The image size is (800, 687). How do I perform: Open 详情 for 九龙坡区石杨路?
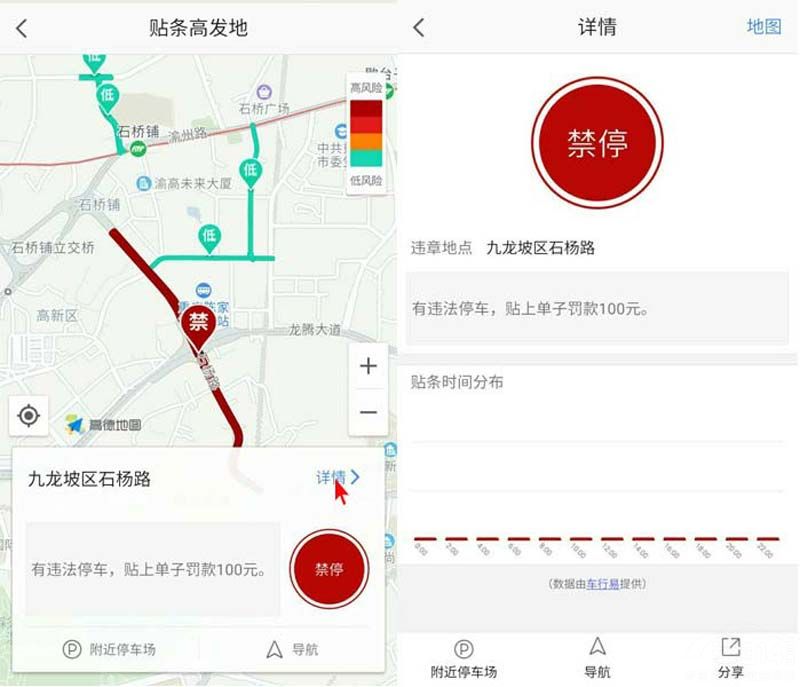coord(337,478)
